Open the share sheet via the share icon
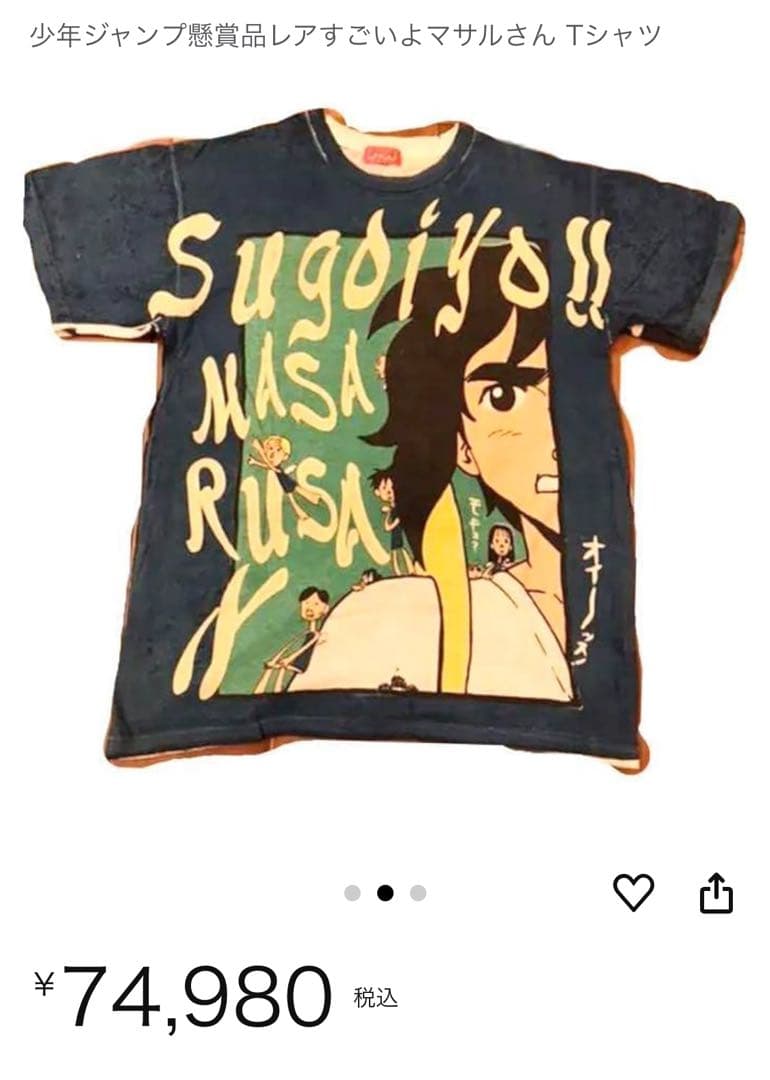The image size is (770, 1080). point(717,894)
